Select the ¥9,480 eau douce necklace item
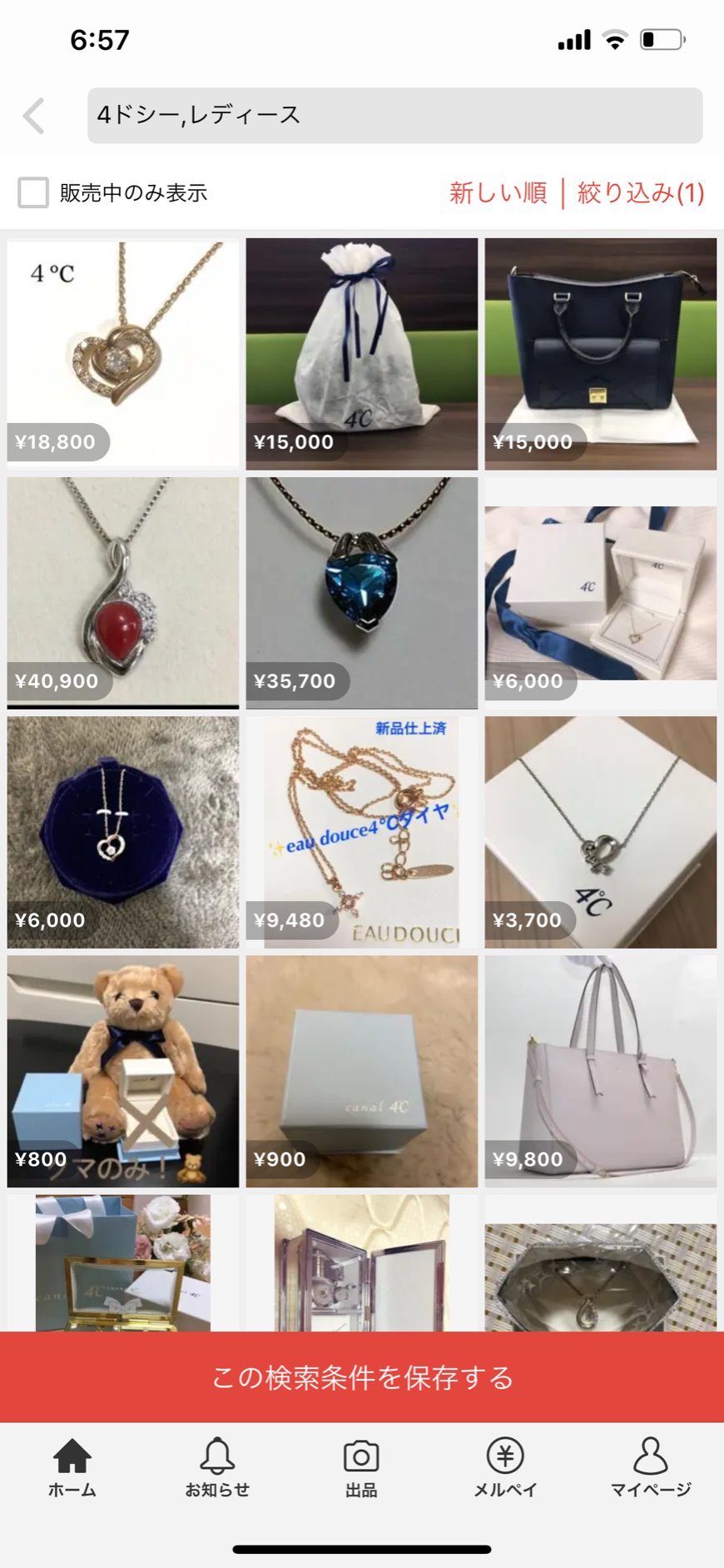 (x=362, y=832)
